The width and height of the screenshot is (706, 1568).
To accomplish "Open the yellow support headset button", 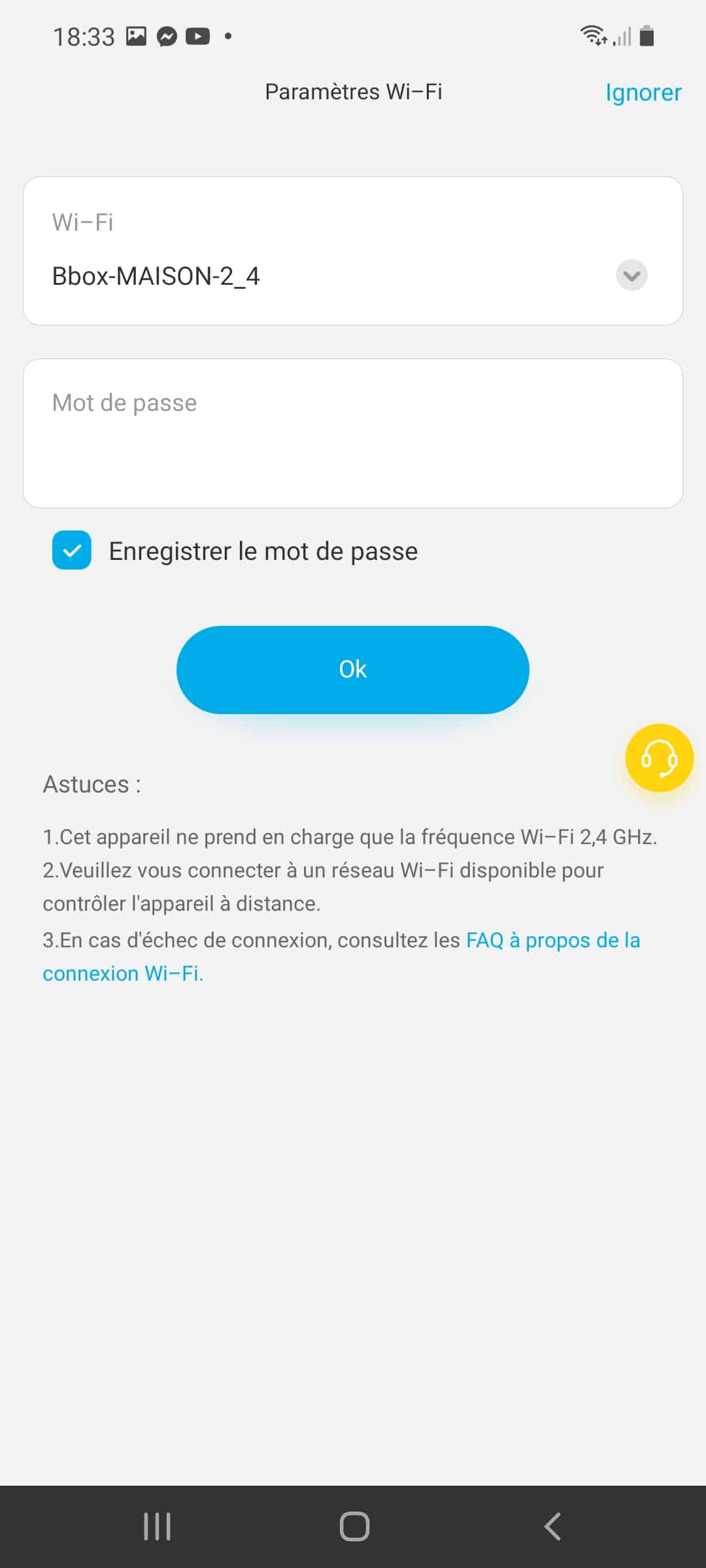I will click(659, 758).
